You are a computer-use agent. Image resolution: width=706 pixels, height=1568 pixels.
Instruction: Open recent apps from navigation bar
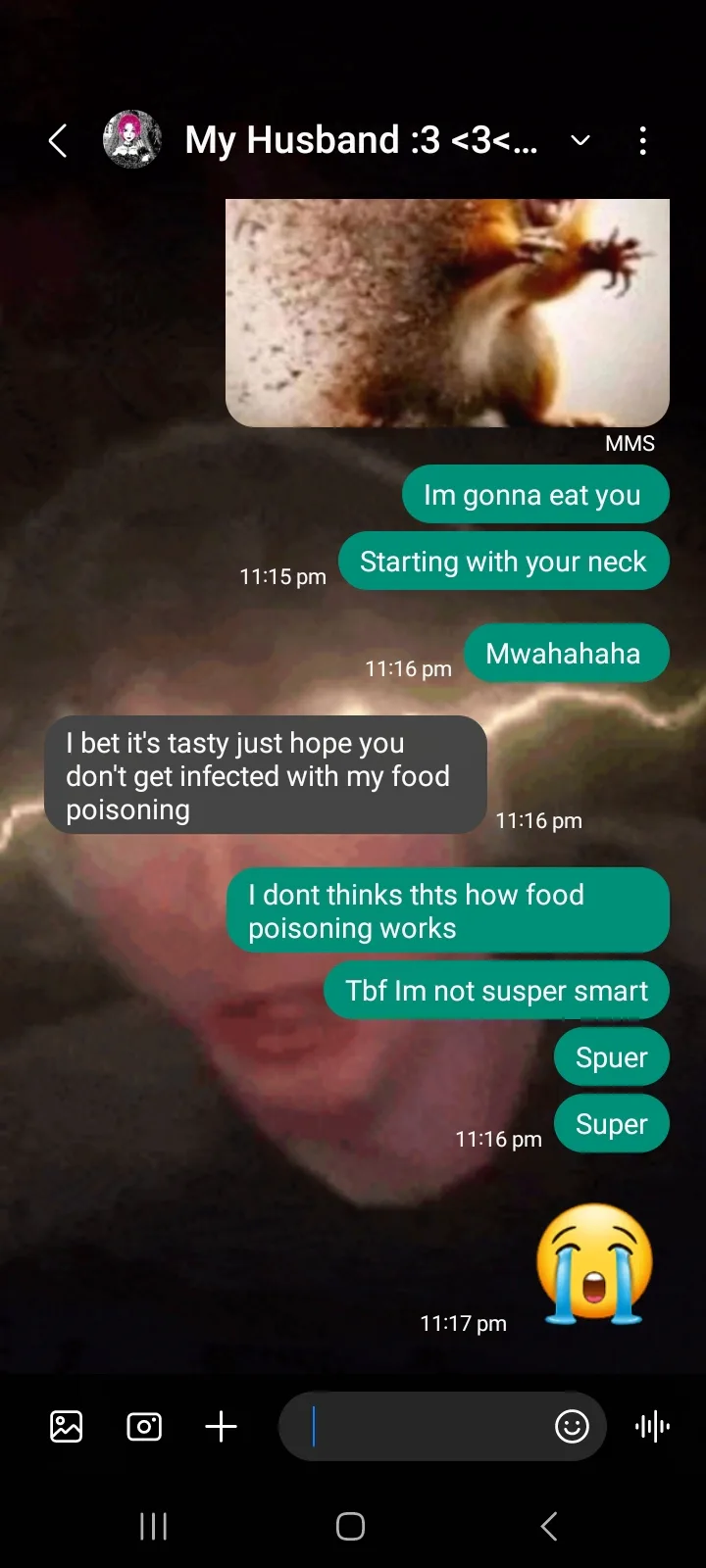click(x=154, y=1526)
